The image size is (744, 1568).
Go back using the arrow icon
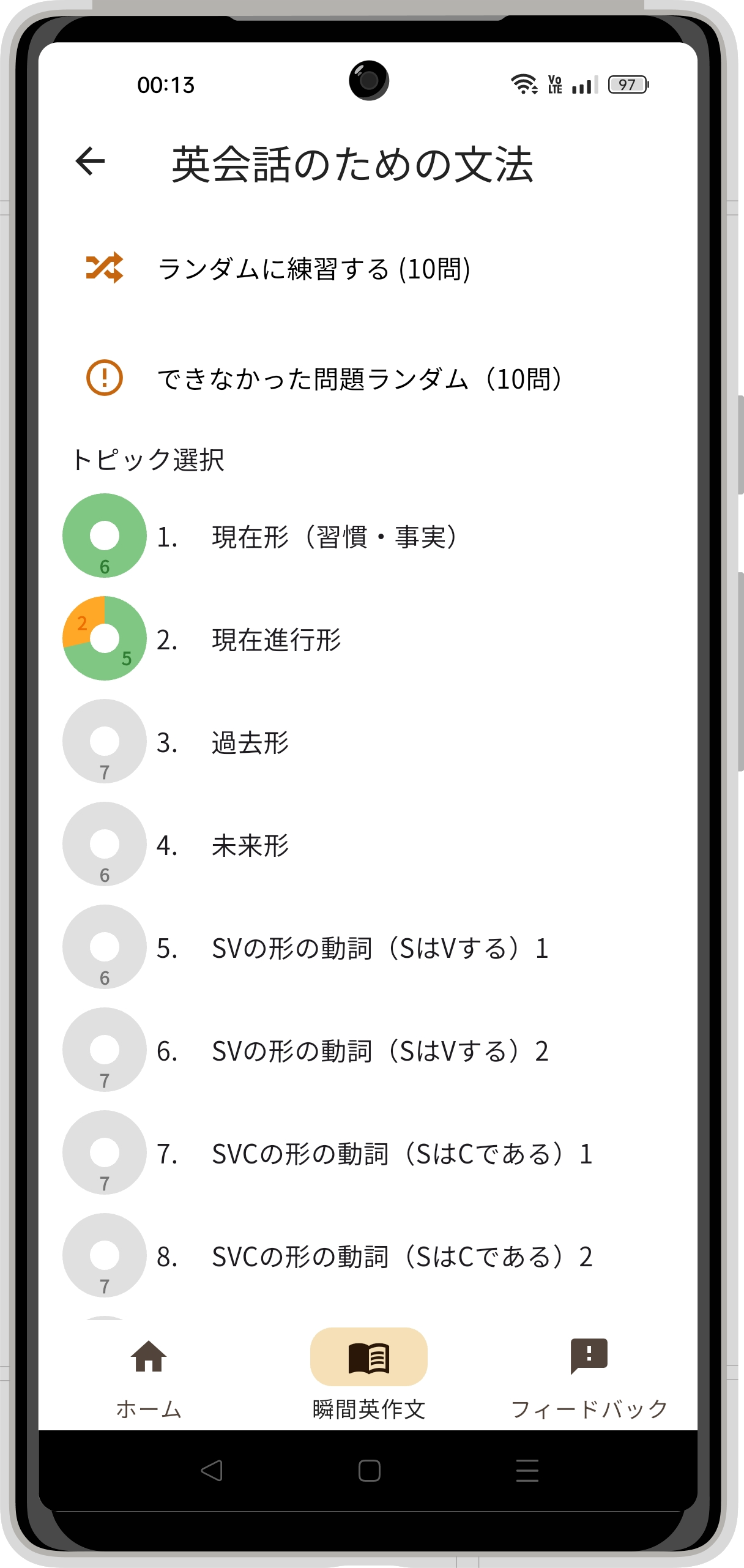click(91, 162)
